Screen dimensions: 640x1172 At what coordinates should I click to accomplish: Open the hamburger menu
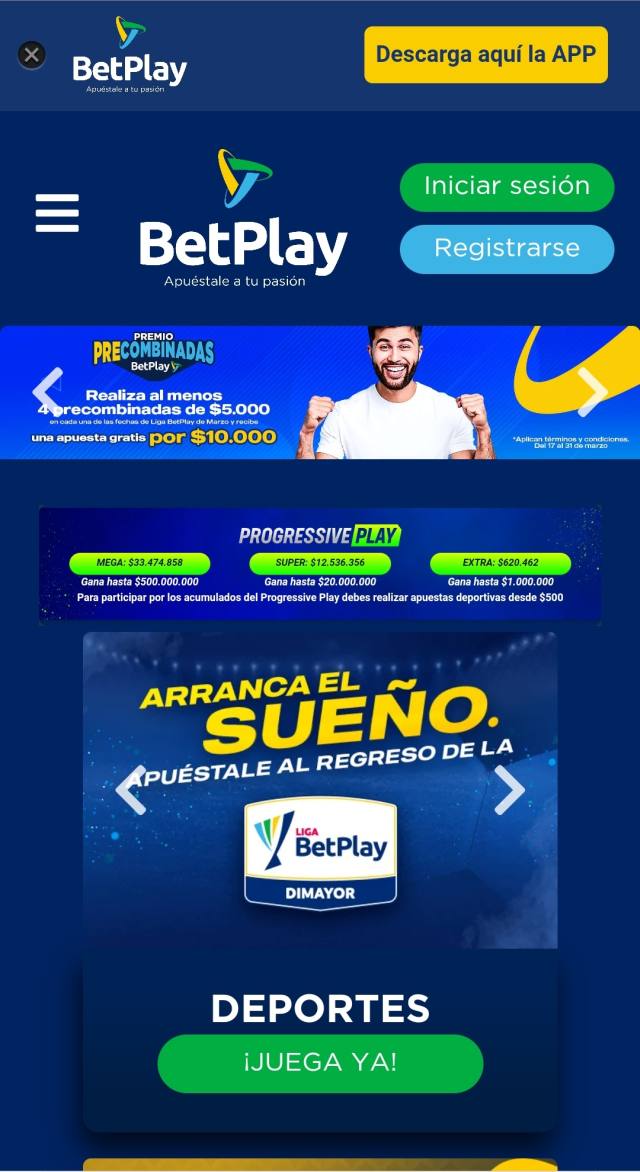coord(57,213)
